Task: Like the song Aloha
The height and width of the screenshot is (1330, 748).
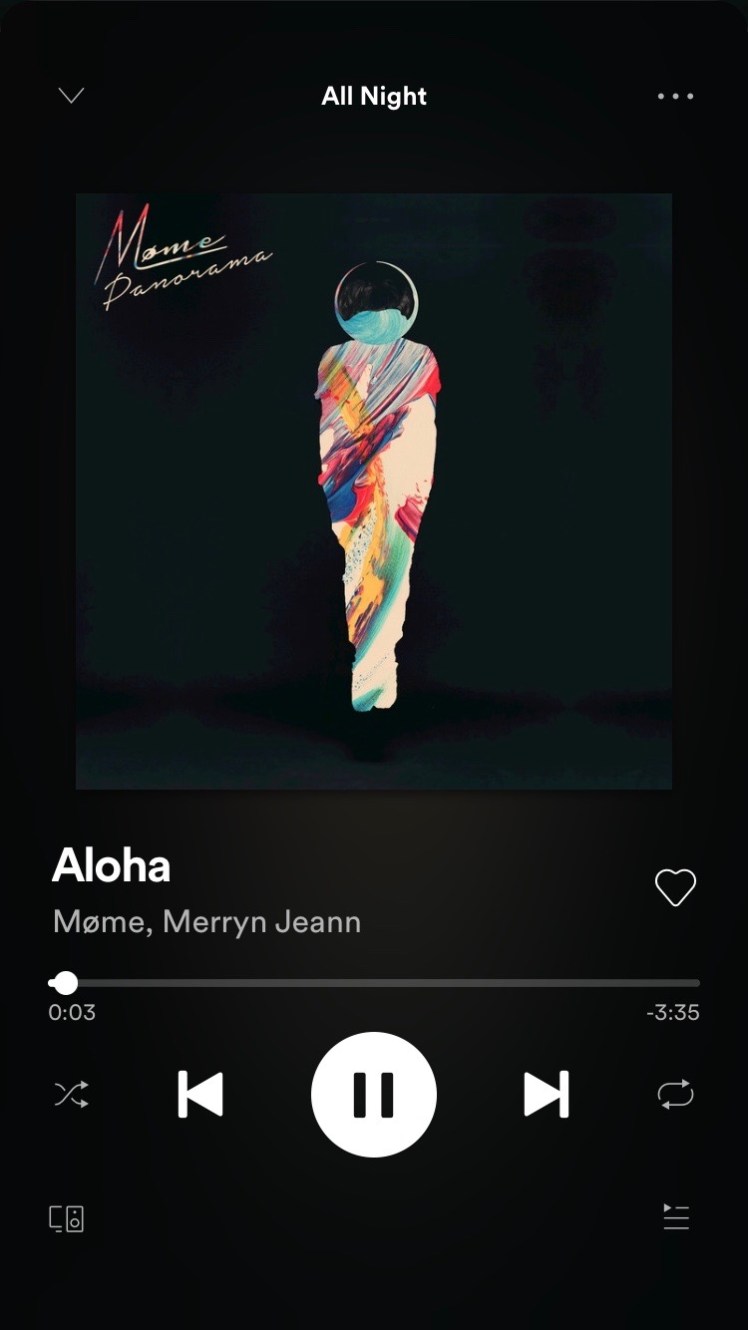Action: click(675, 887)
